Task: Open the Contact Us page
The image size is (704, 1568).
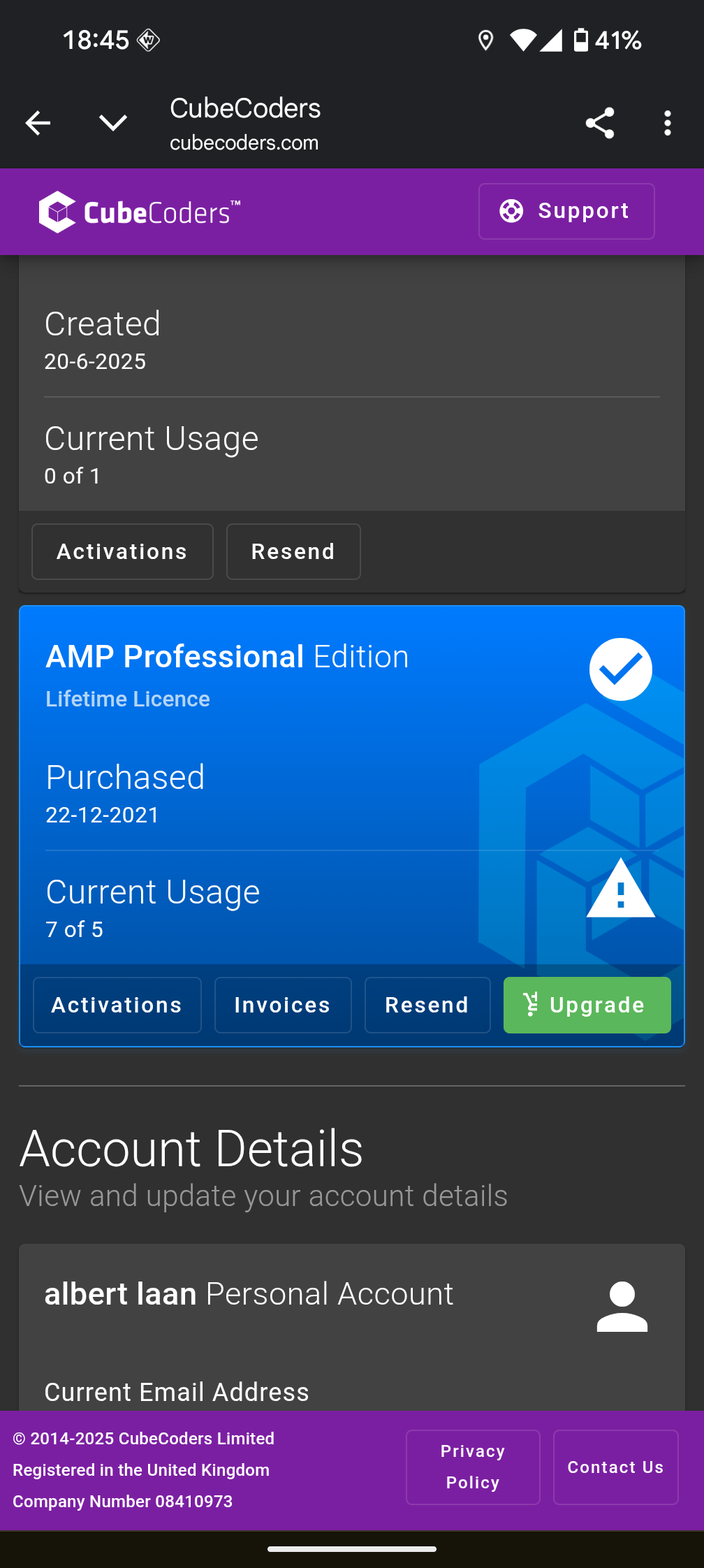Action: tap(616, 1467)
